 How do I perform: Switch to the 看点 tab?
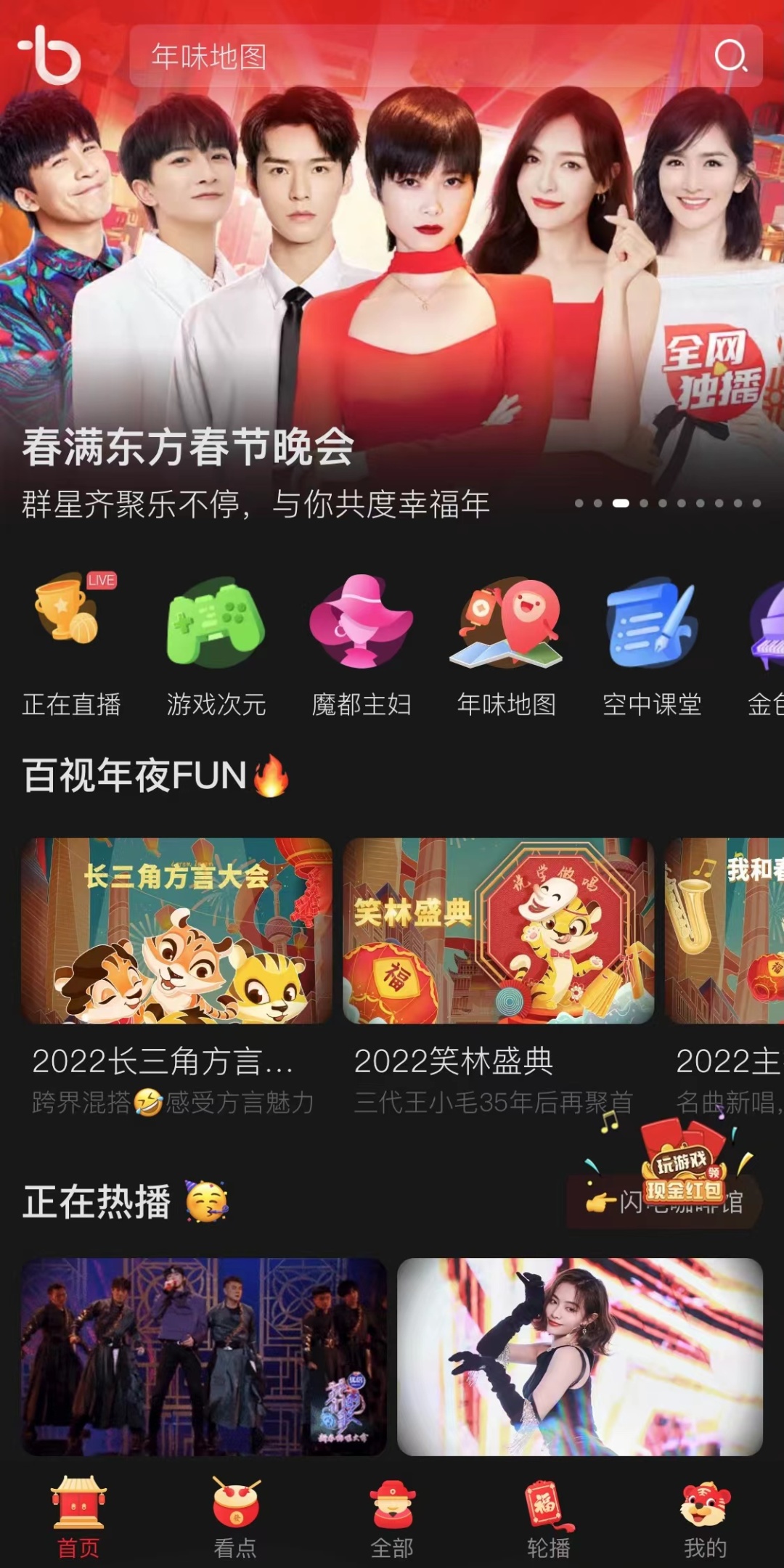235,1517
